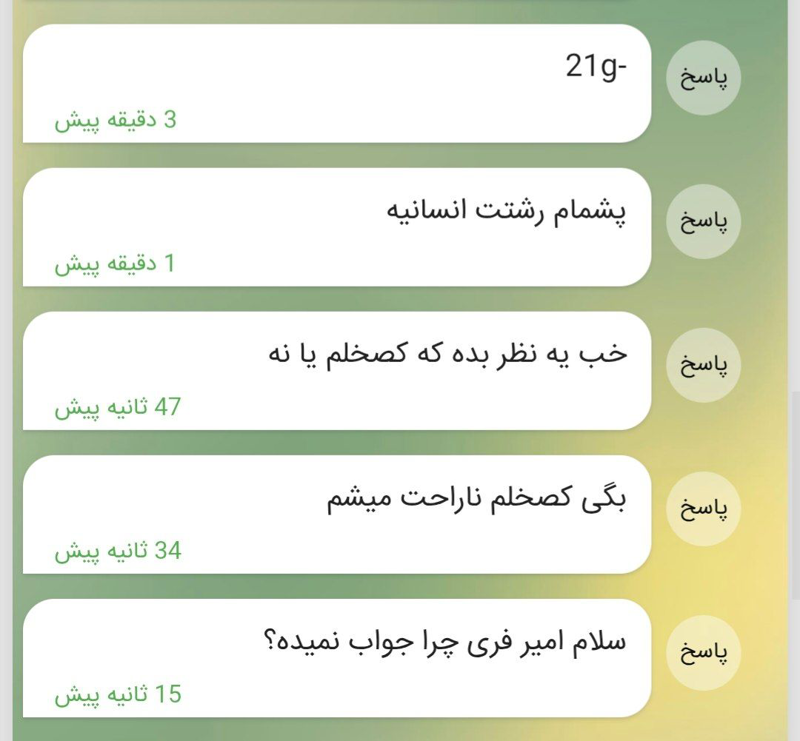Screen dimensions: 800x741
Task: Hit پاسخ for the message from 47 ثانیه پیش
Action: pos(703,365)
